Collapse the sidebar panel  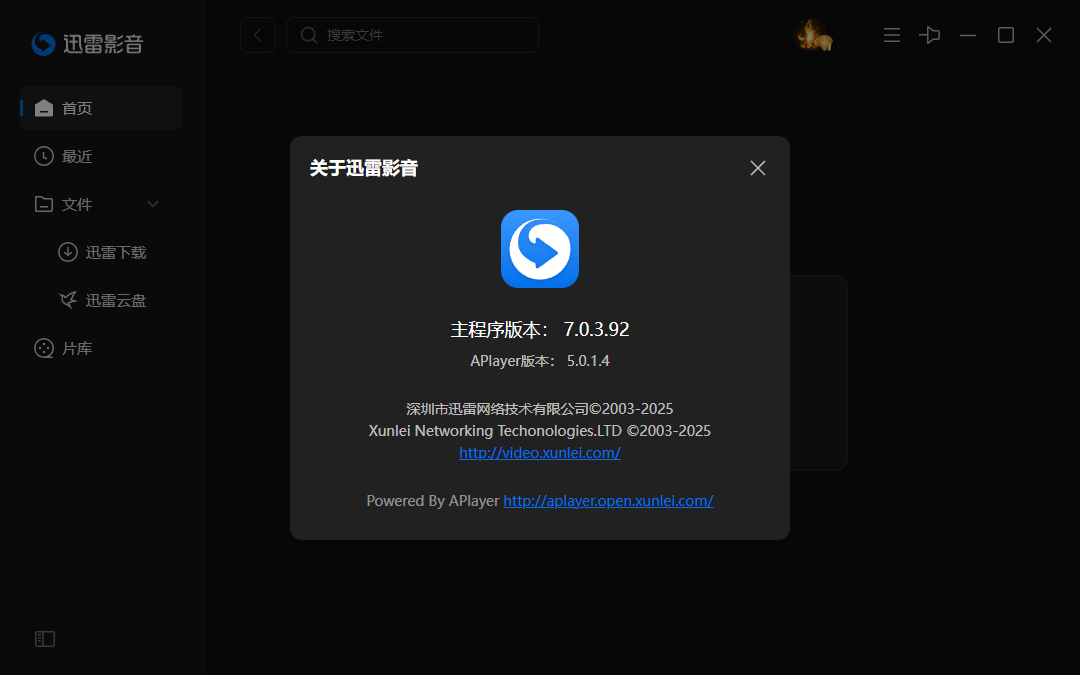pos(45,639)
